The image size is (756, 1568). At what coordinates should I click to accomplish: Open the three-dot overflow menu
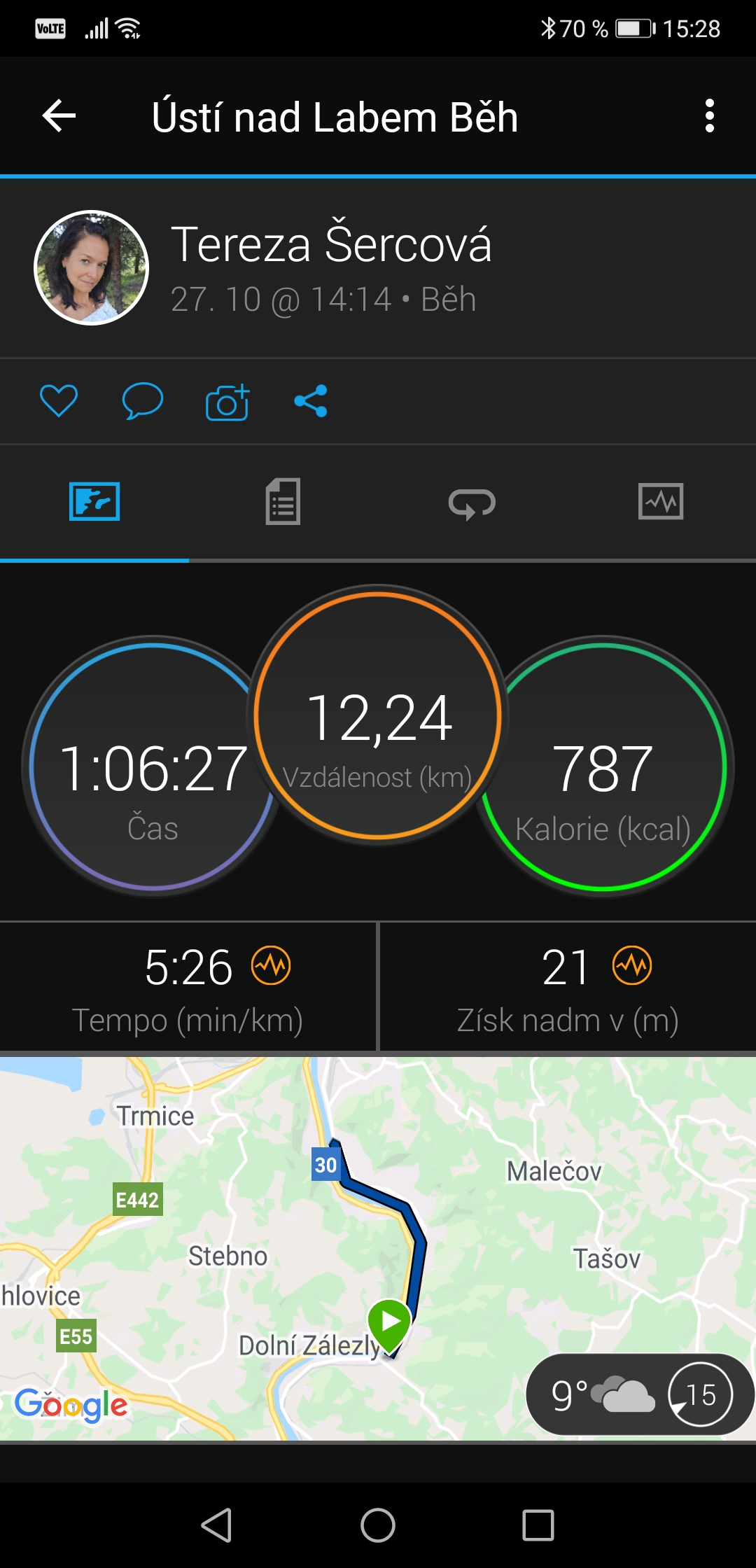pos(710,115)
